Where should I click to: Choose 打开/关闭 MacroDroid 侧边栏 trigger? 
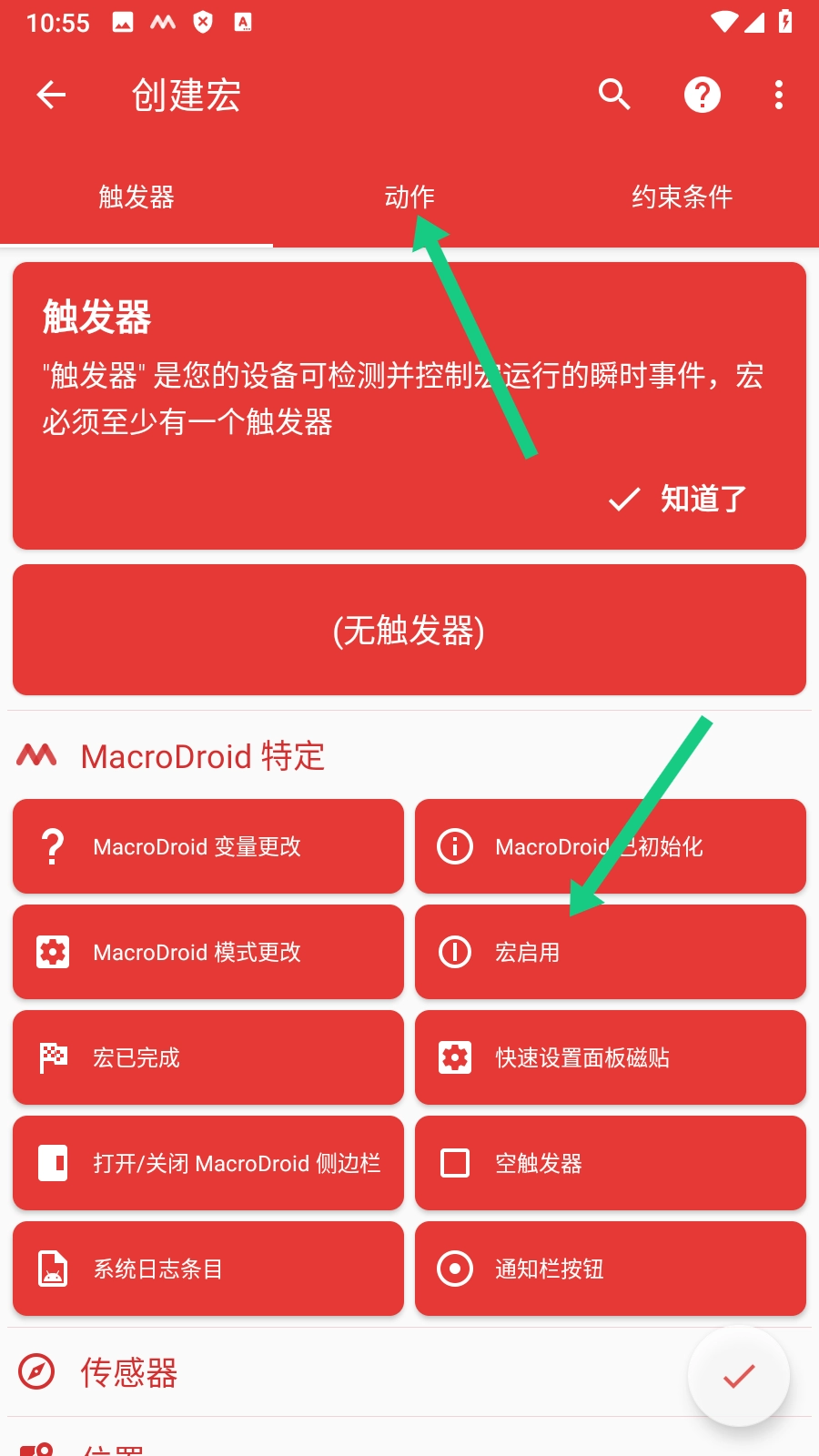(208, 1163)
